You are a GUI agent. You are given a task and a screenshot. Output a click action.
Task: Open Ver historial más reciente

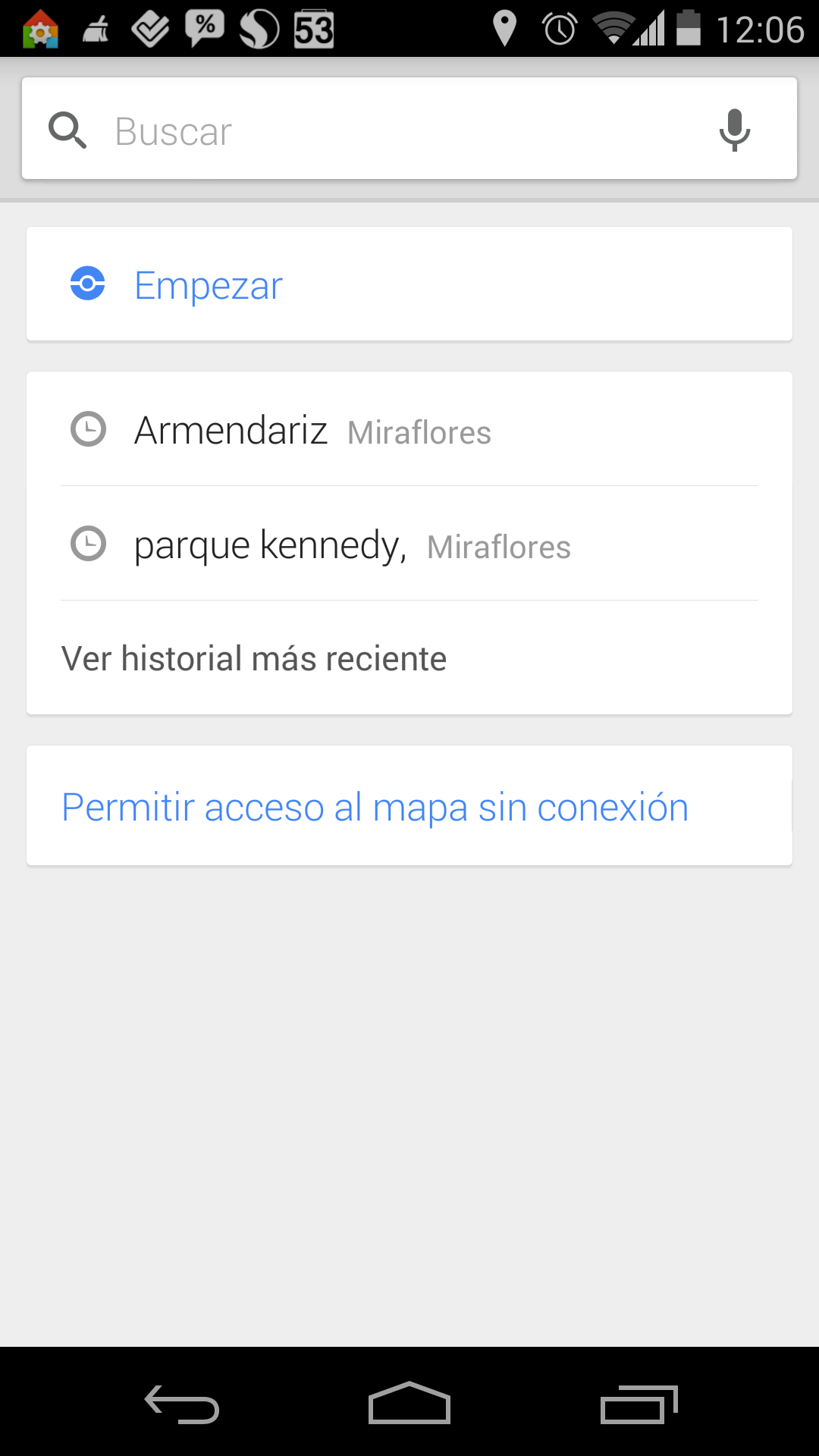(x=409, y=657)
